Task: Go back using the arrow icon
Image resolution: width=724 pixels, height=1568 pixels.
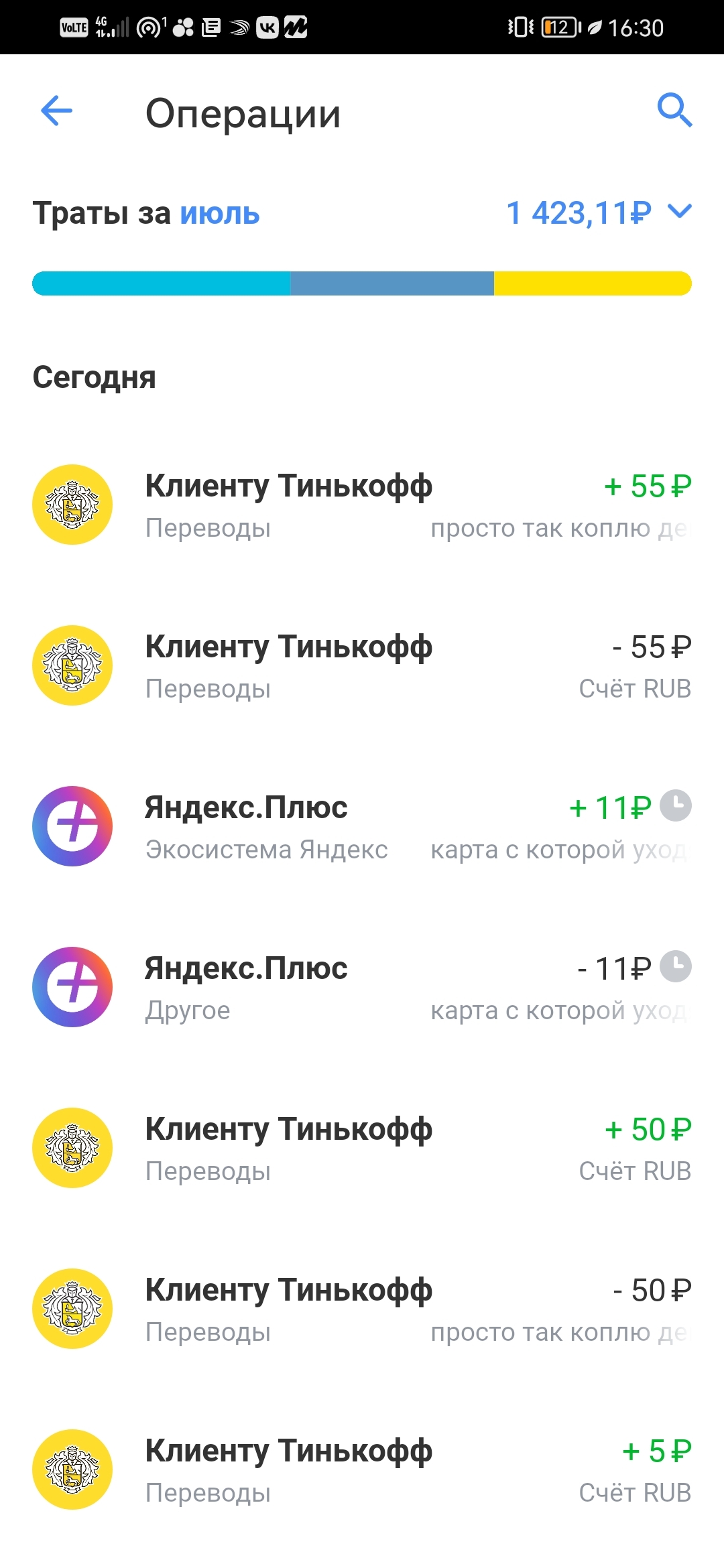Action: [x=57, y=111]
